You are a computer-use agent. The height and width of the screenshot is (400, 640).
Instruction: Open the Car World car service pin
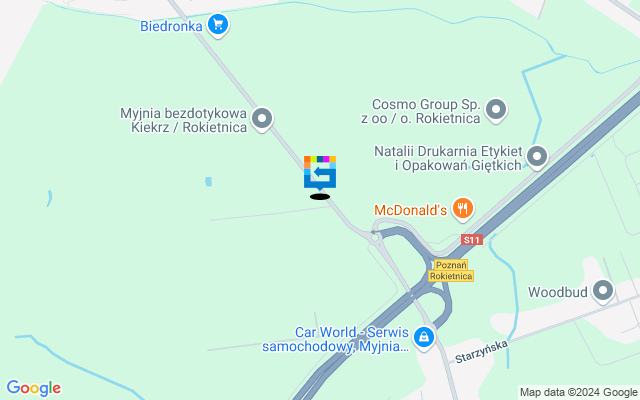[424, 338]
